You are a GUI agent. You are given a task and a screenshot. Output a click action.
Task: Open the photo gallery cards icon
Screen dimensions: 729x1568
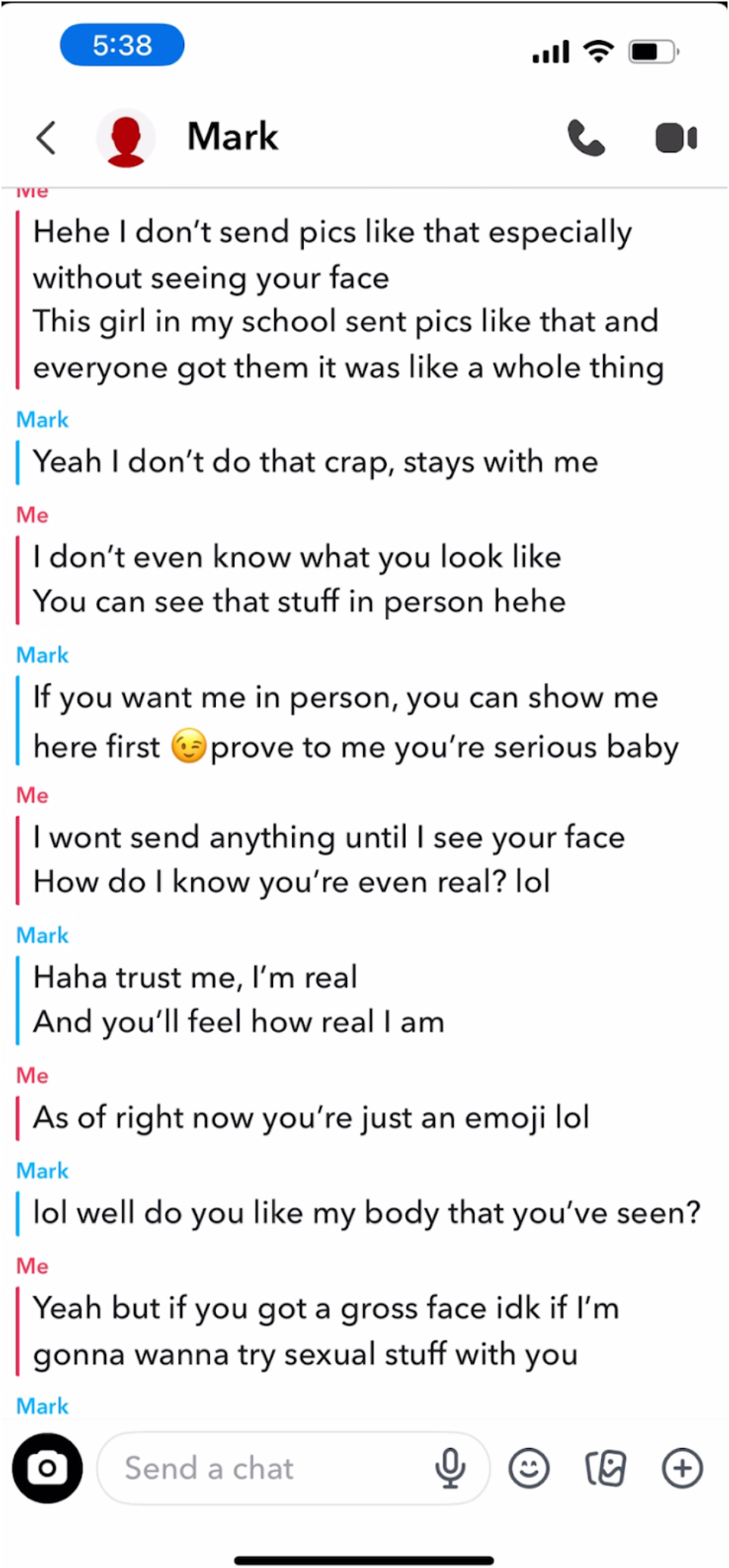(605, 1468)
